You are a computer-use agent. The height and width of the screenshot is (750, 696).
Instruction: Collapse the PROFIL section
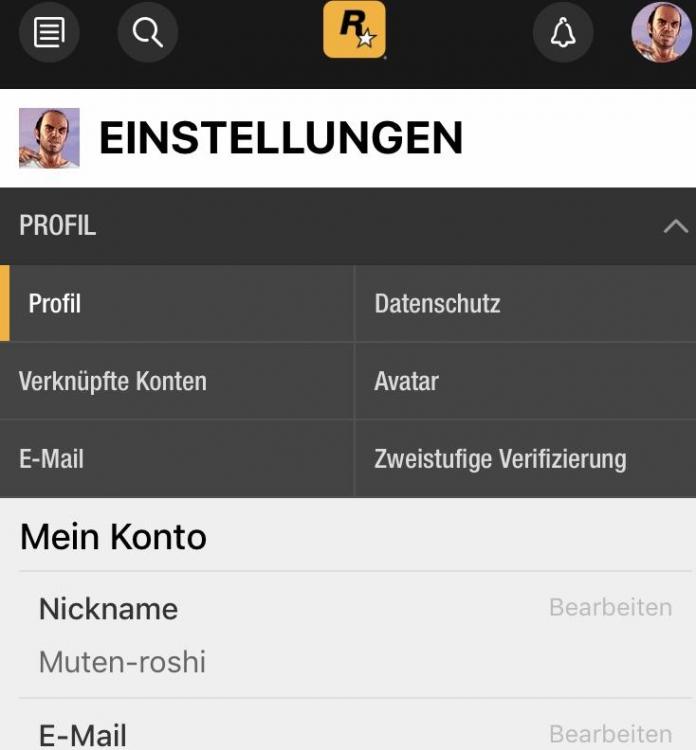[x=675, y=226]
